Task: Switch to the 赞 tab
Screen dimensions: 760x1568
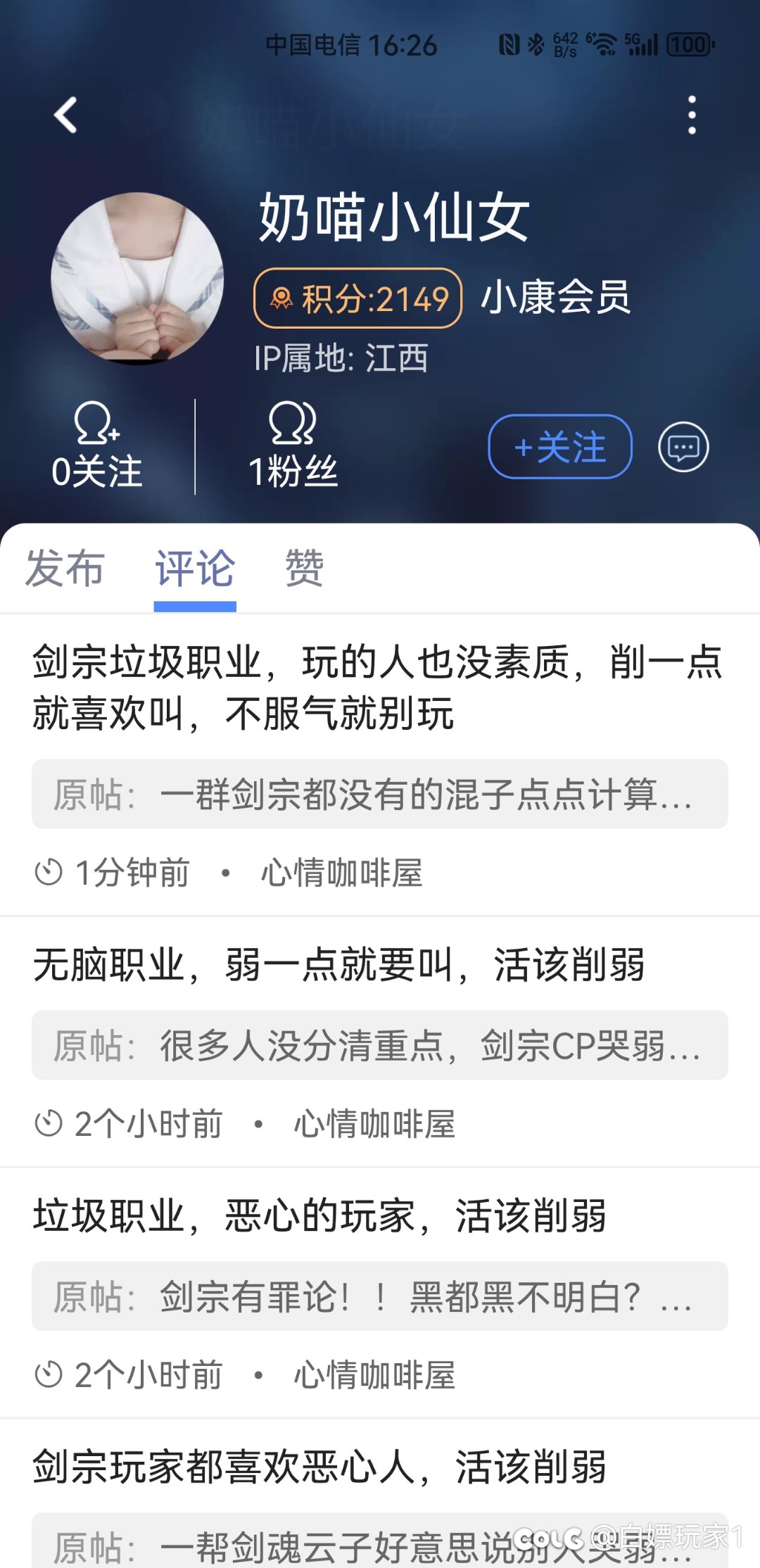Action: pyautogui.click(x=305, y=569)
